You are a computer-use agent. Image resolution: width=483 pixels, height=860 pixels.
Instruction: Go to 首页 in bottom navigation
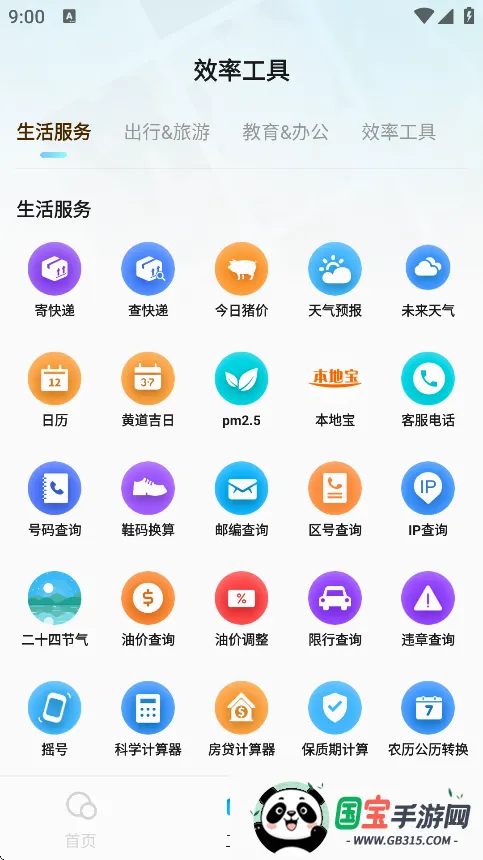[x=81, y=820]
